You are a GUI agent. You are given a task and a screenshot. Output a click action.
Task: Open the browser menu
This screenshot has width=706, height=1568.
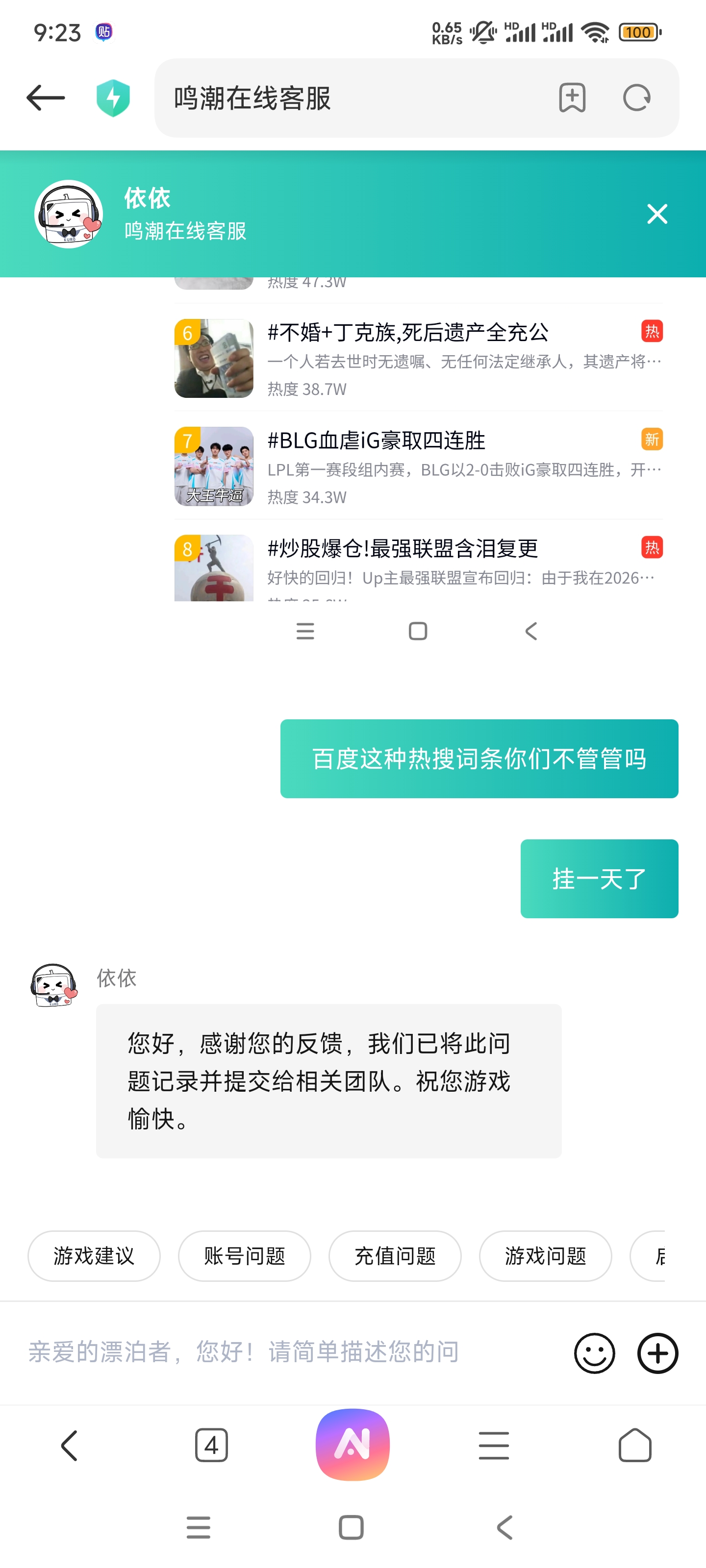click(493, 1445)
